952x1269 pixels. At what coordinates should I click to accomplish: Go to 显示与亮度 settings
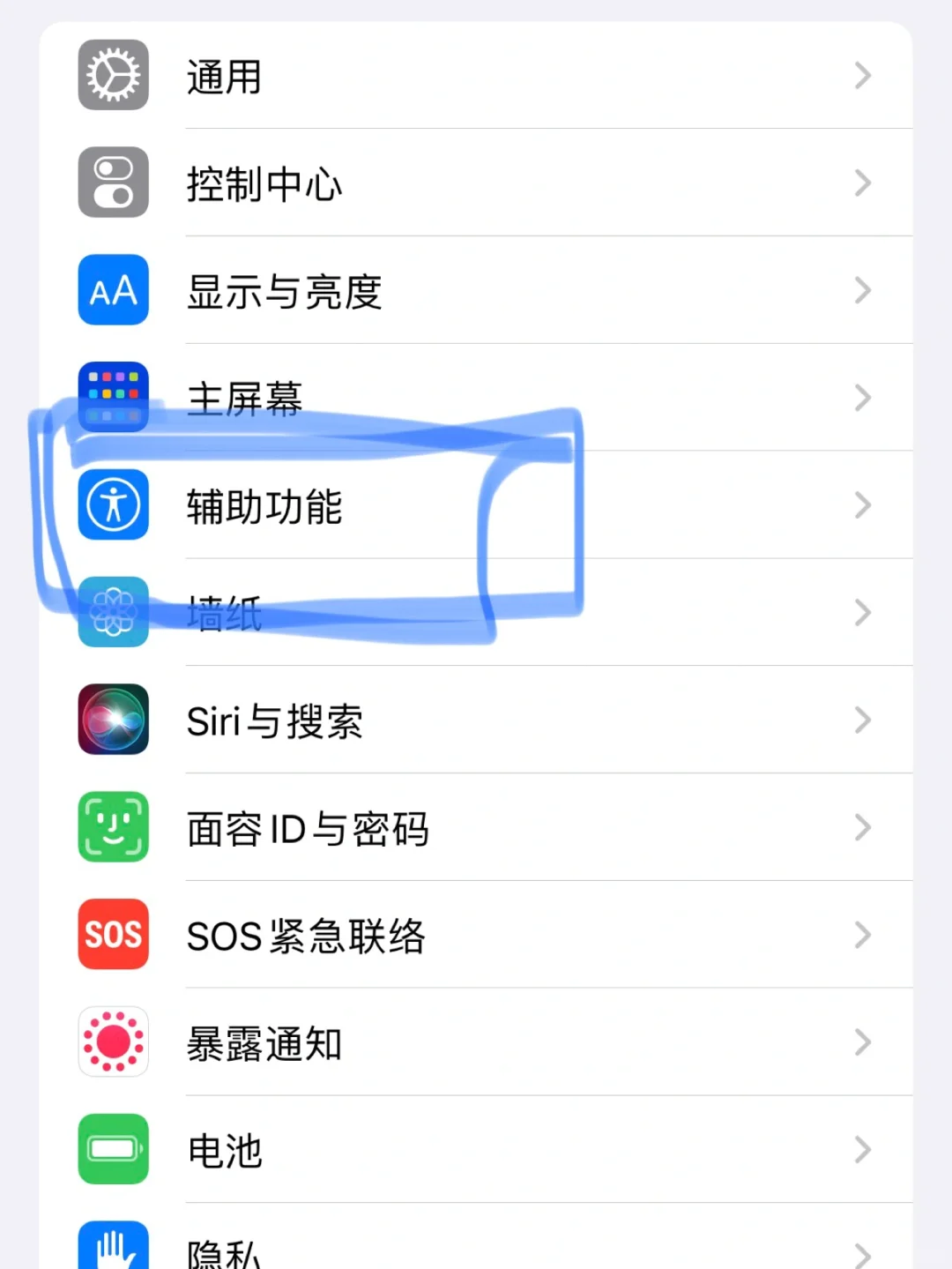pyautogui.click(x=476, y=291)
